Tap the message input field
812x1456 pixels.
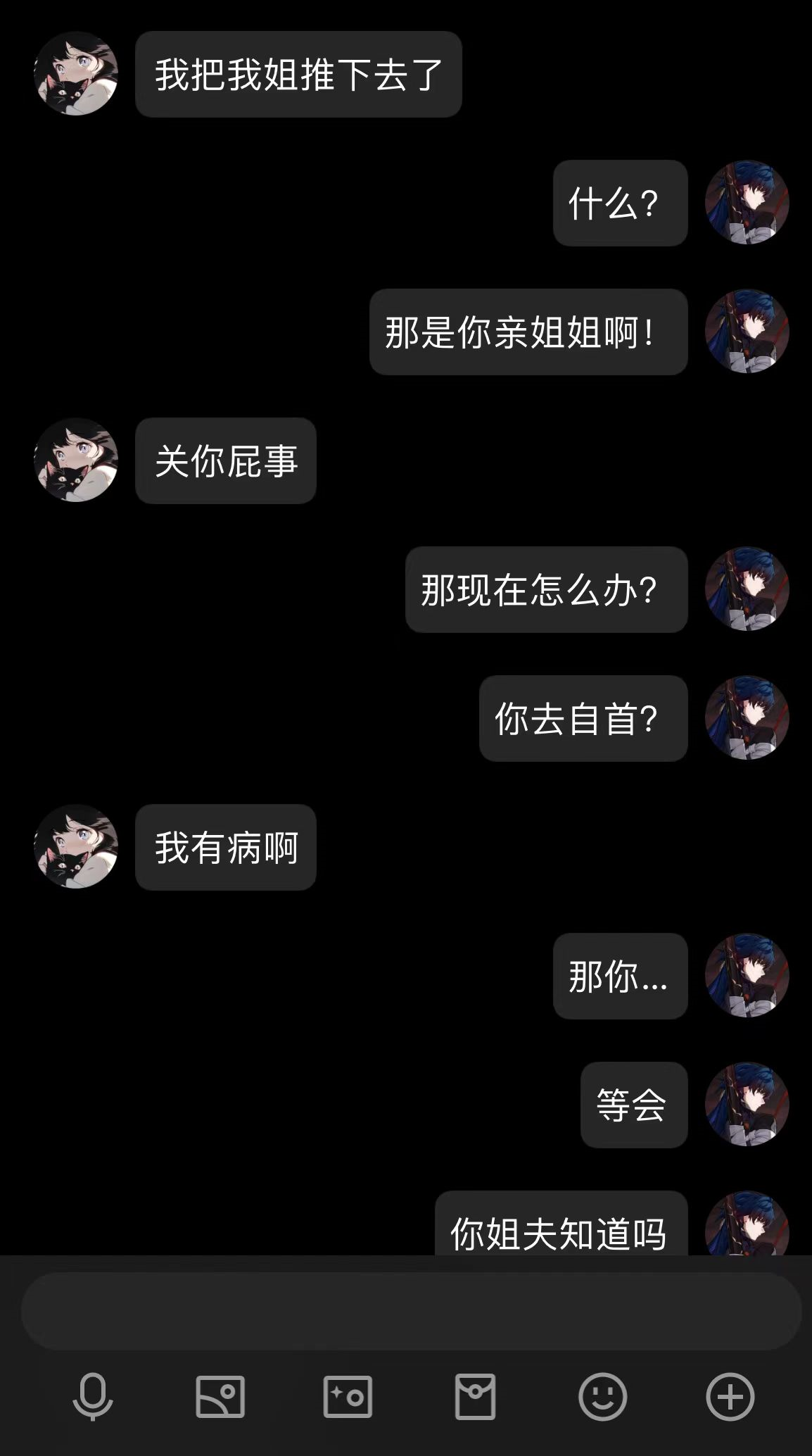pyautogui.click(x=411, y=1311)
